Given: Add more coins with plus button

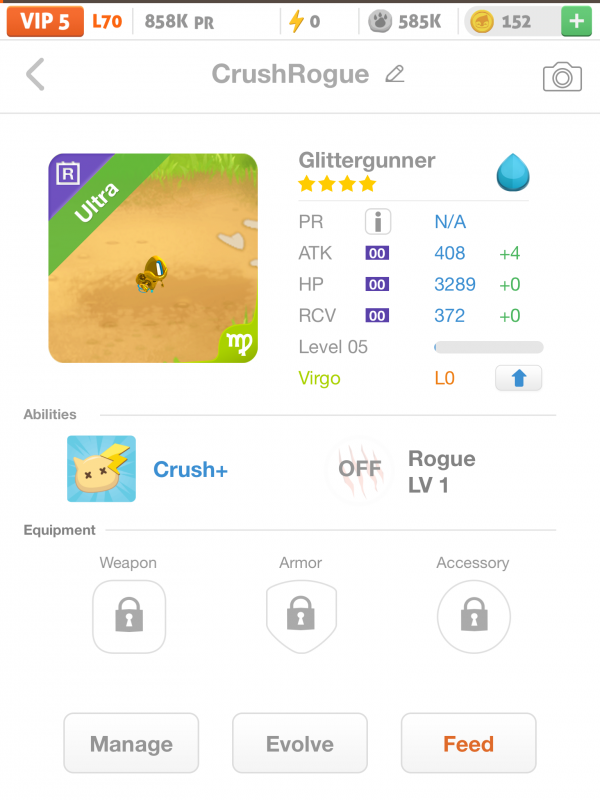Looking at the screenshot, I should click(x=576, y=21).
